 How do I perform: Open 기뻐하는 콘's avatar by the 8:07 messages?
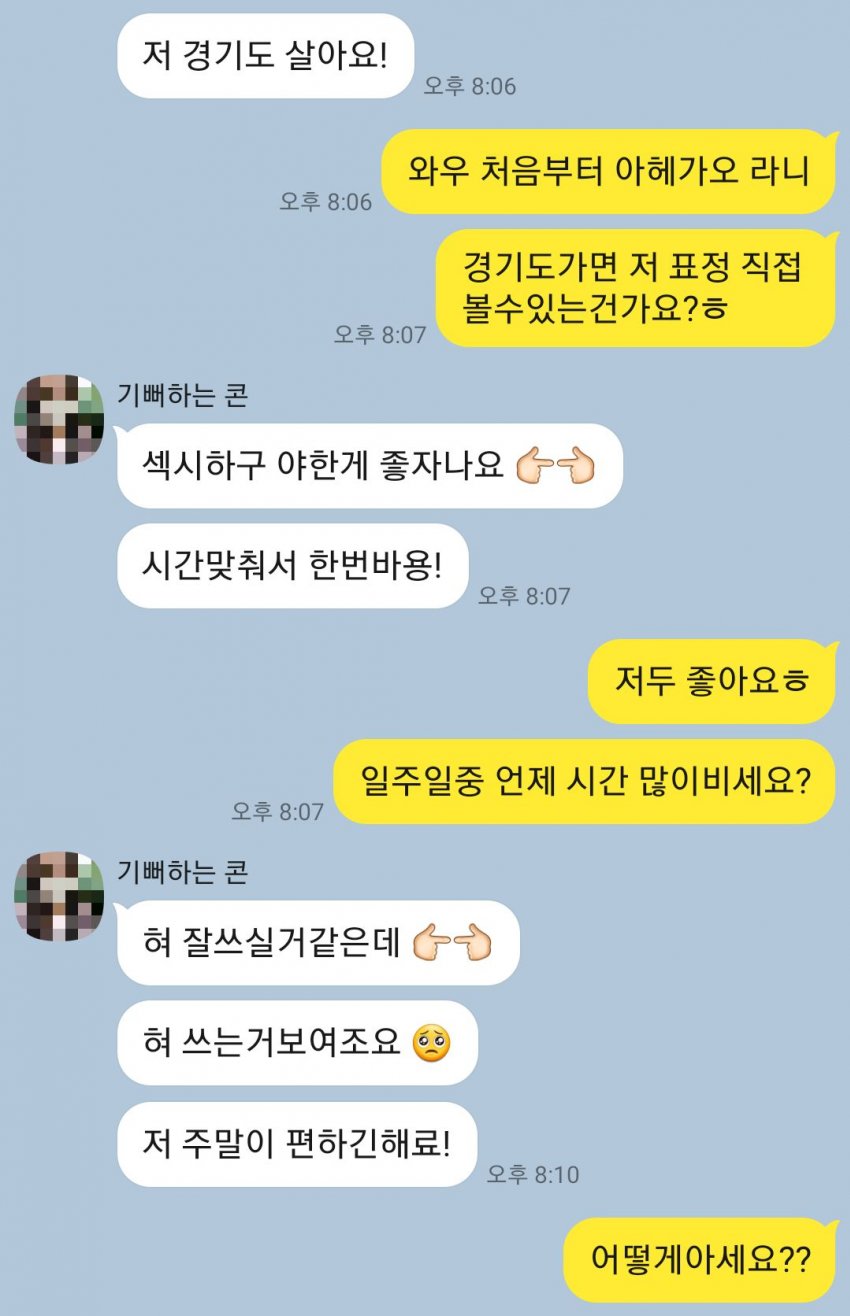point(59,420)
